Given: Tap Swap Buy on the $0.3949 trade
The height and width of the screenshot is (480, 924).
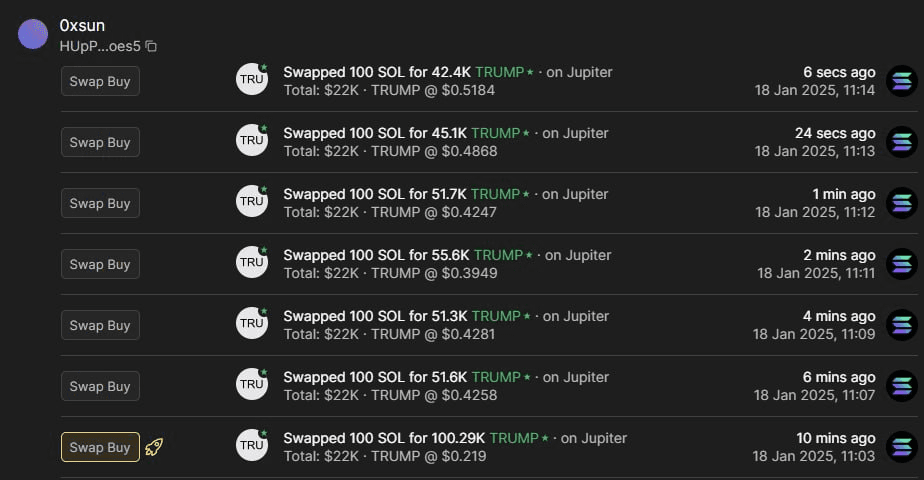Looking at the screenshot, I should (x=100, y=264).
